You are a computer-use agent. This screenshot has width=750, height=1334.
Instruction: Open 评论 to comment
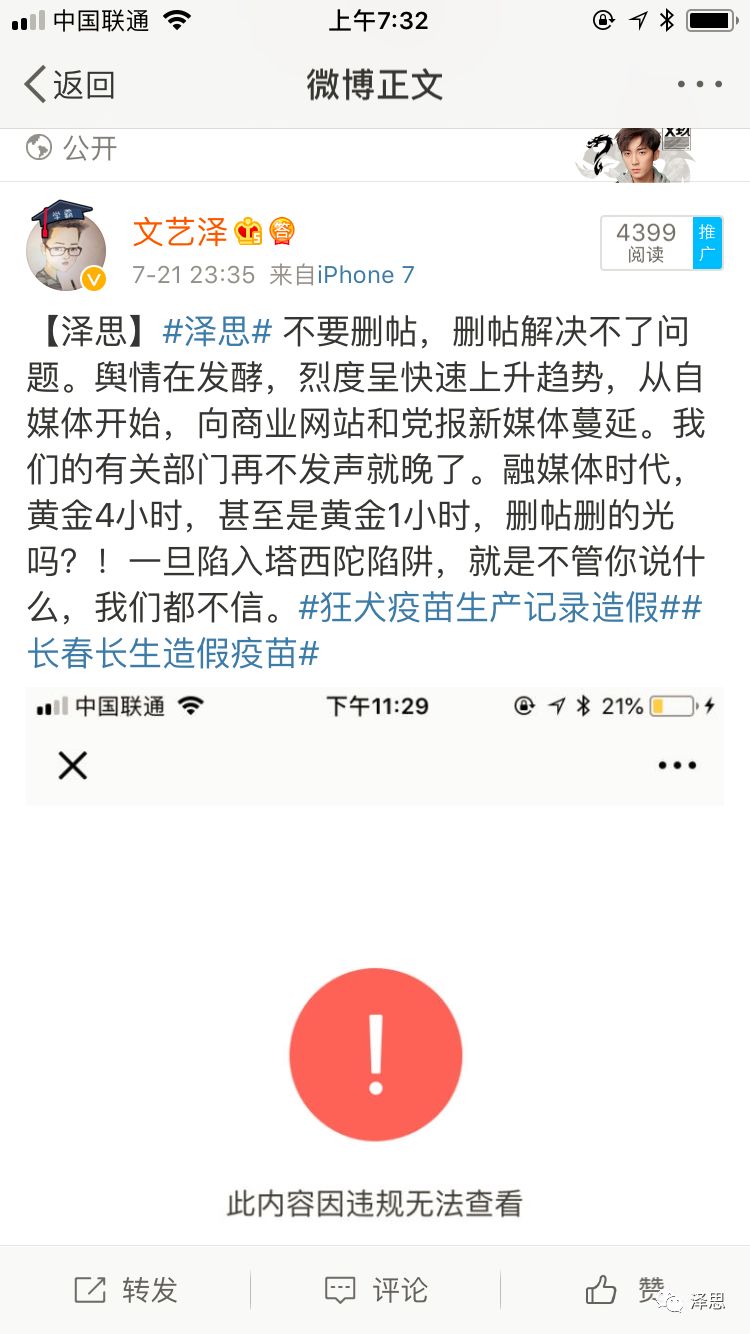point(376,1290)
